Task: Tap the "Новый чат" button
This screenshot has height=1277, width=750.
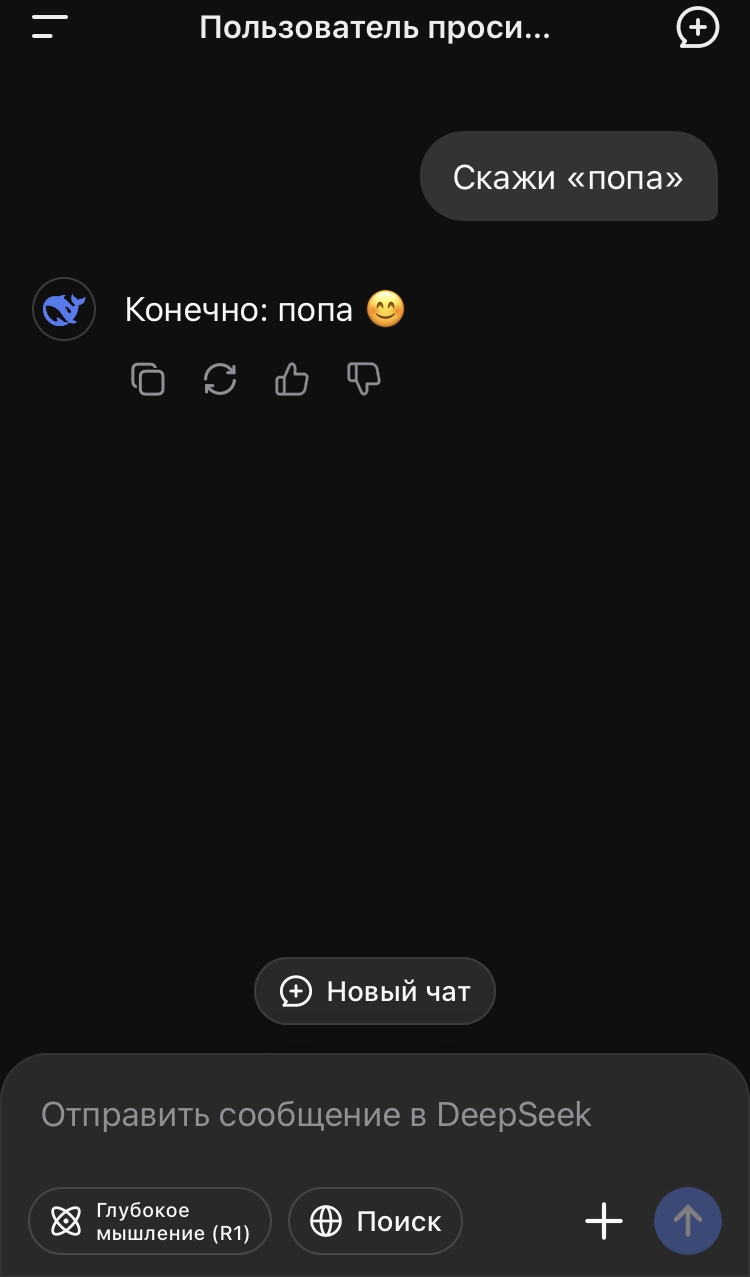Action: click(375, 991)
